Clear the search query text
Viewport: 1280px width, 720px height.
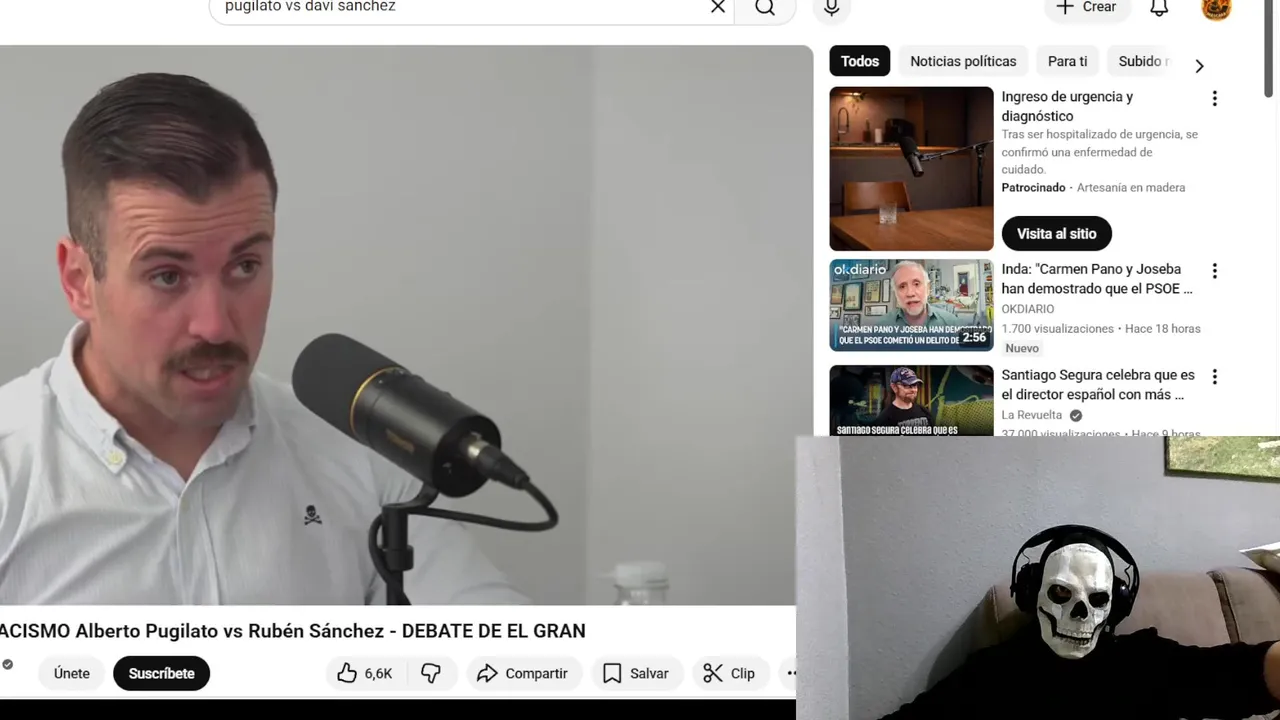pyautogui.click(x=718, y=7)
